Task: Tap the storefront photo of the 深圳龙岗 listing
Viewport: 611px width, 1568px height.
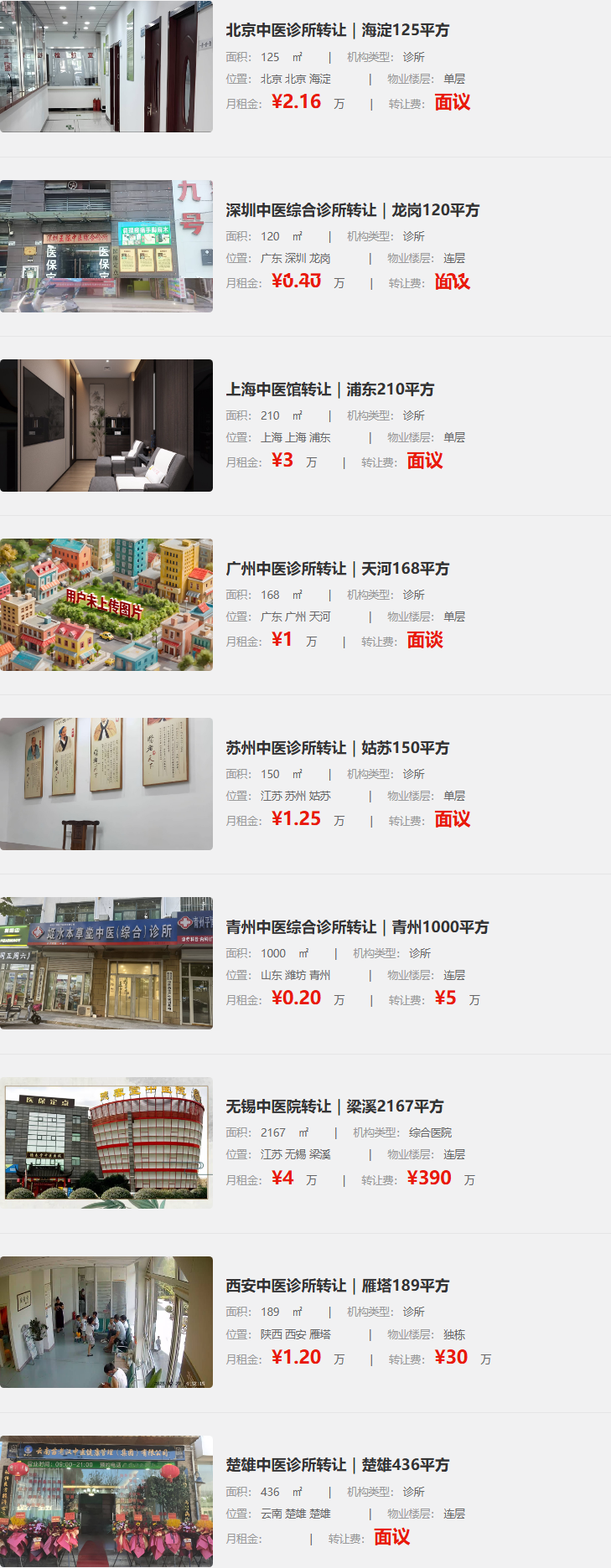Action: coord(106,246)
